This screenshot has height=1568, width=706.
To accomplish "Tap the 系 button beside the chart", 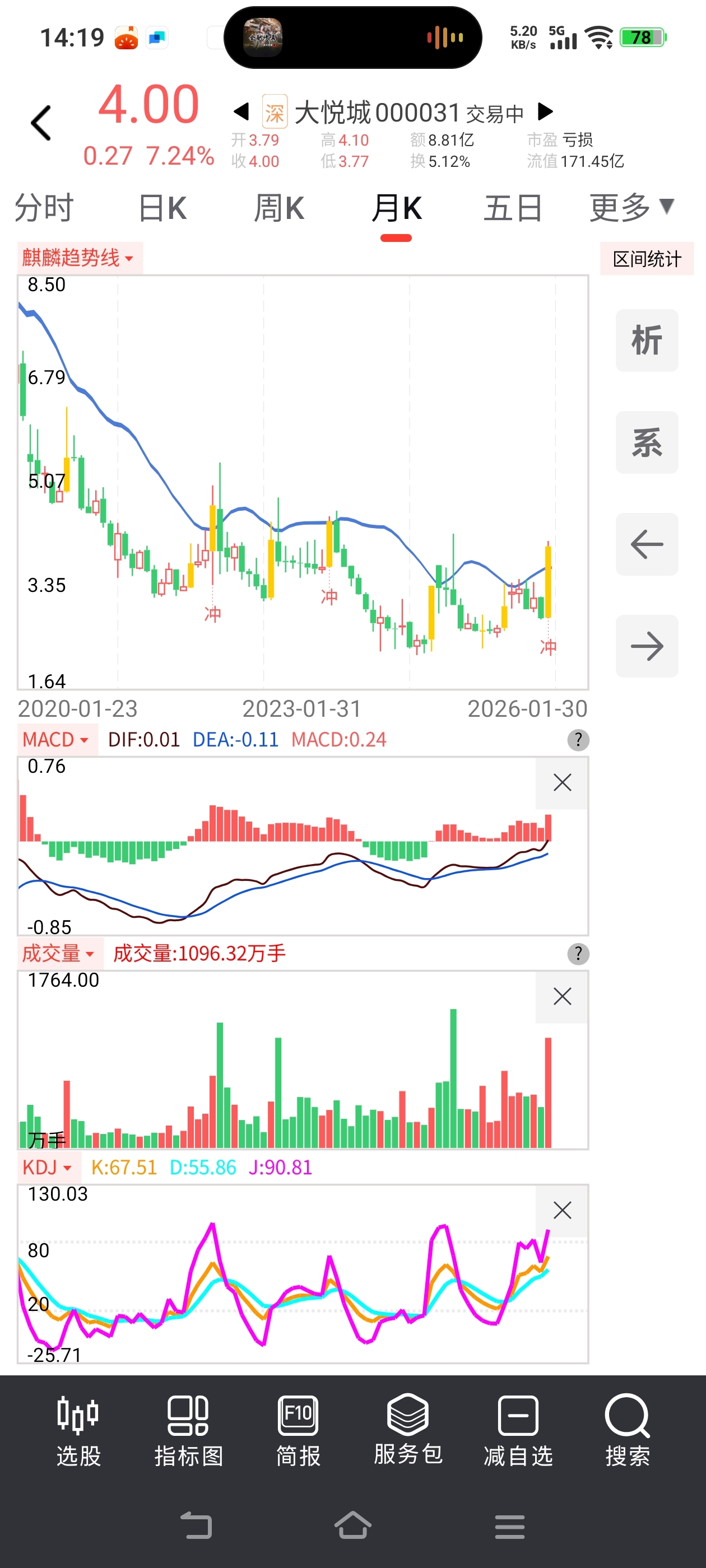I will pyautogui.click(x=646, y=442).
